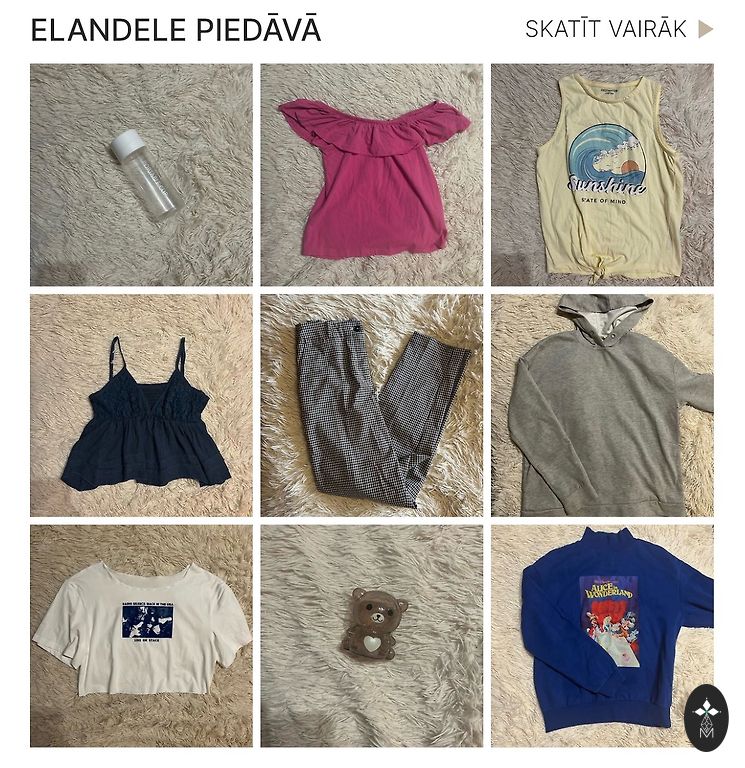Tap the round dark floating button
The image size is (745, 768).
(x=708, y=718)
